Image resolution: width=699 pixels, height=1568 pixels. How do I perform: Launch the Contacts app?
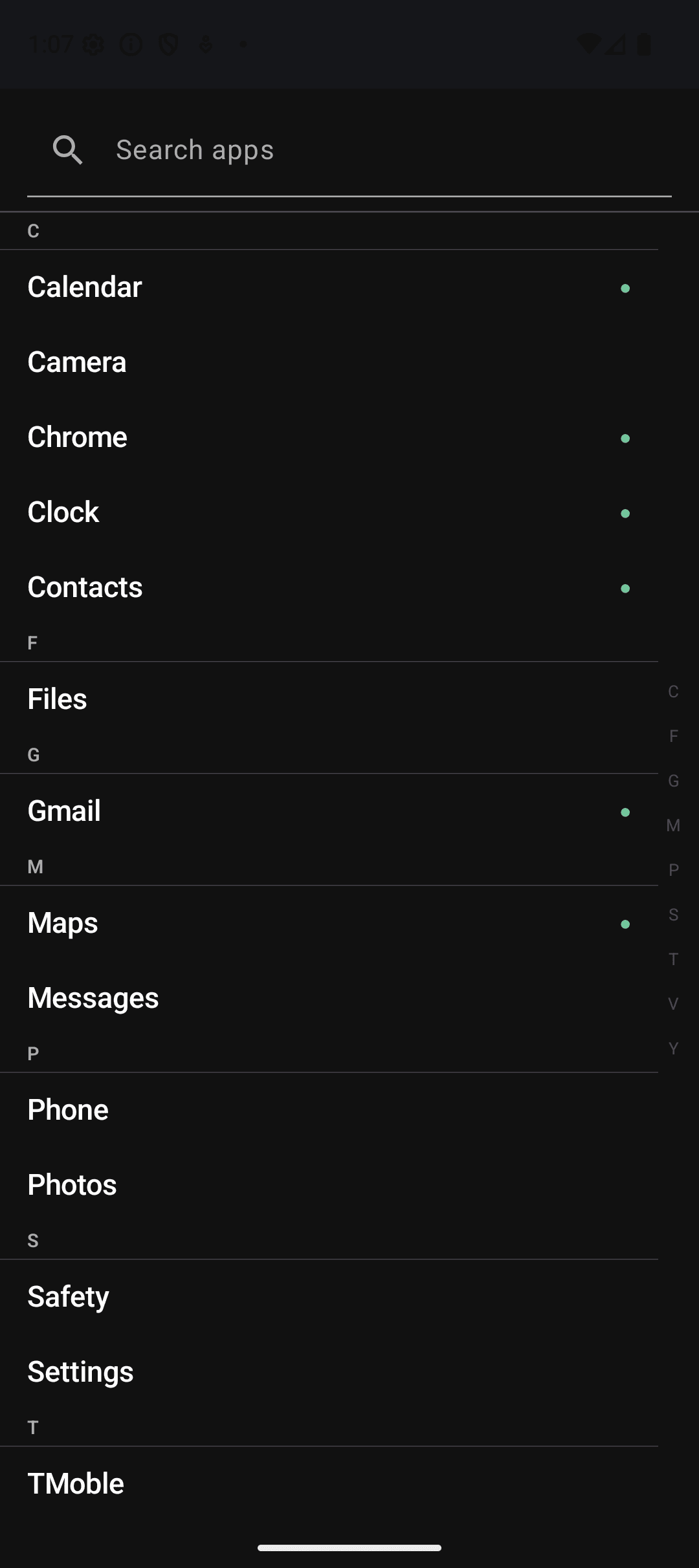click(x=85, y=587)
